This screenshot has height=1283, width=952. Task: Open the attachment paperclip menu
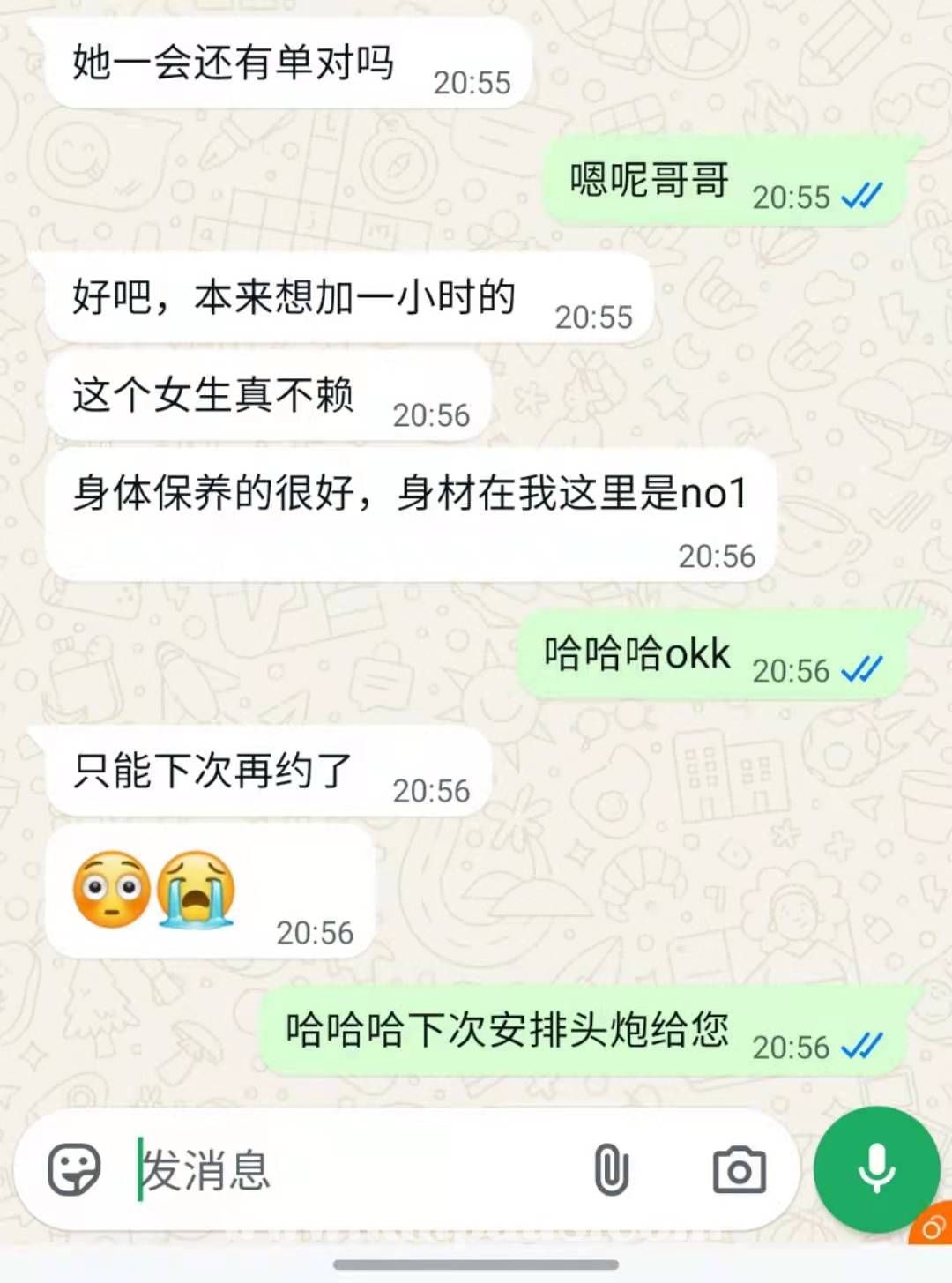(x=611, y=1170)
